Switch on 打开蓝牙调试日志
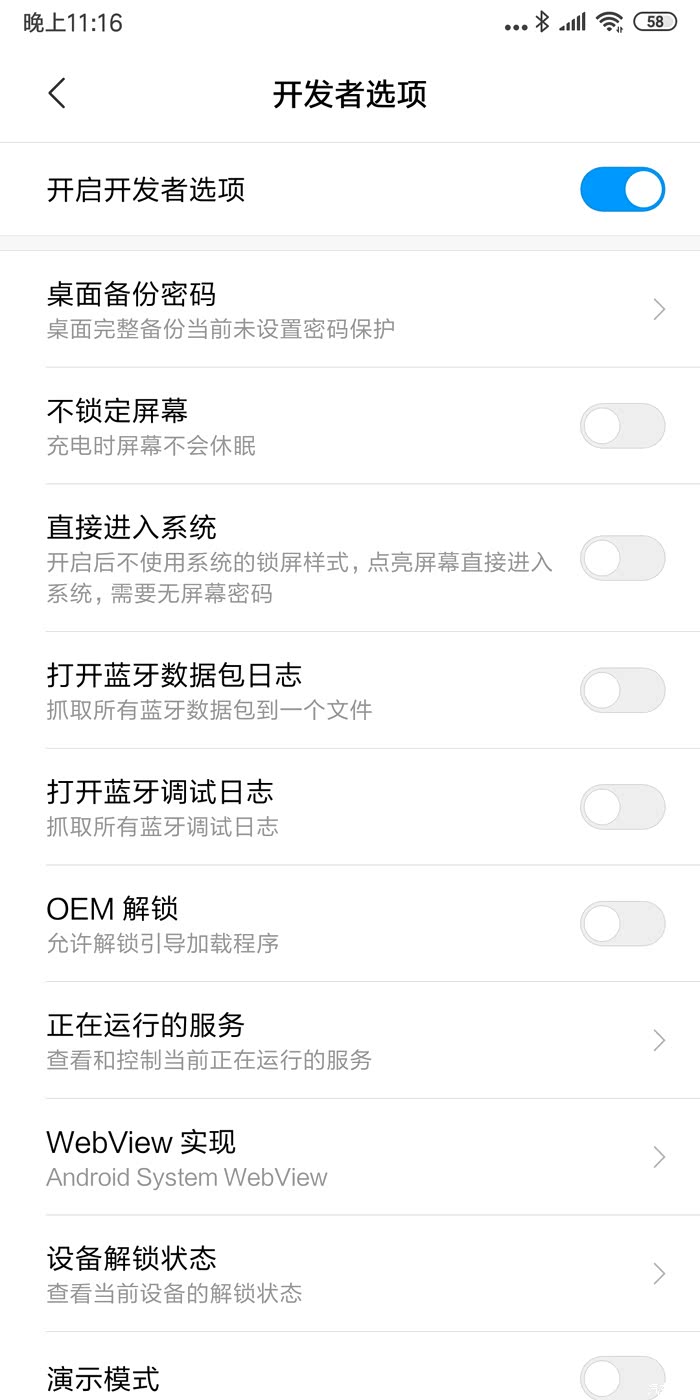Screen dimensions: 700x1400 pyautogui.click(x=622, y=807)
